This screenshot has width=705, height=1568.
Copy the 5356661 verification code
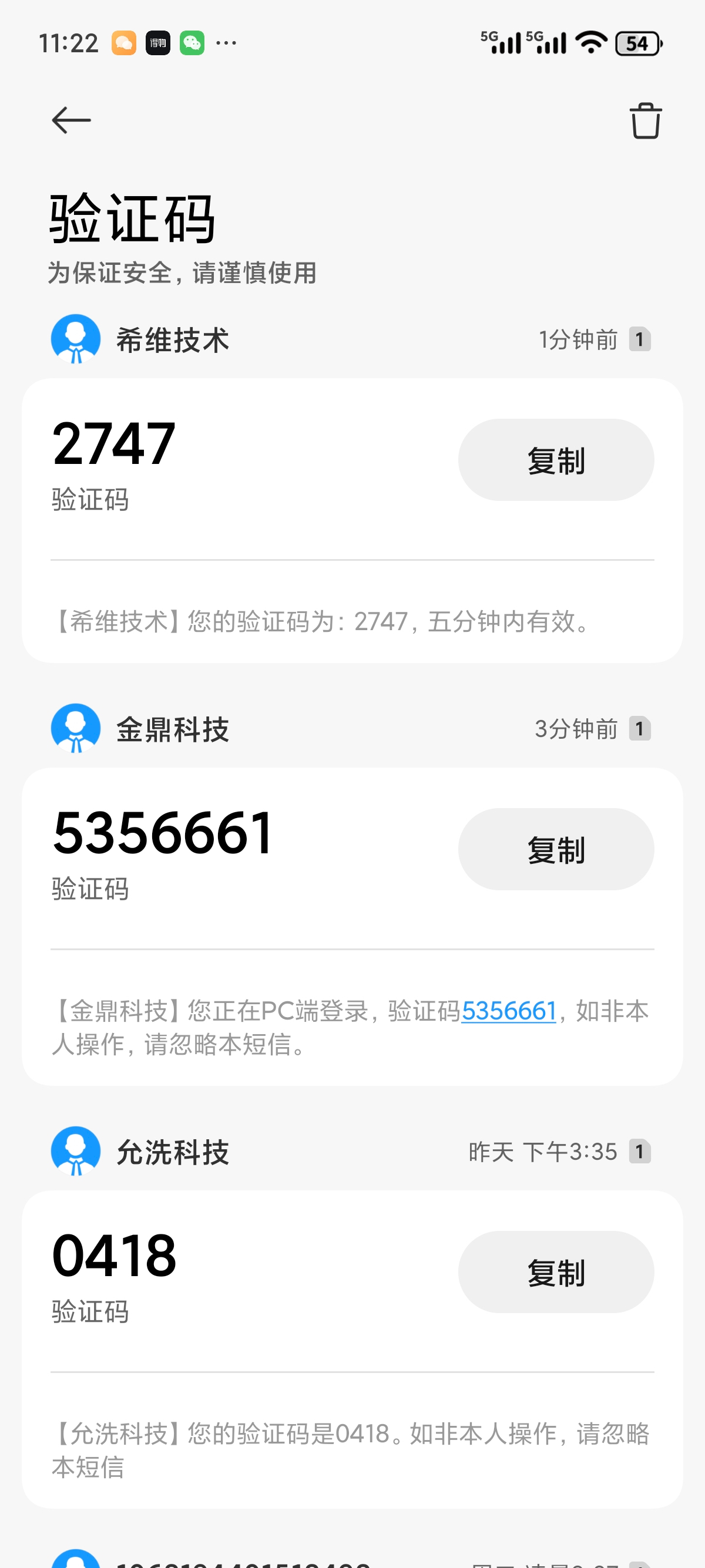[x=555, y=849]
